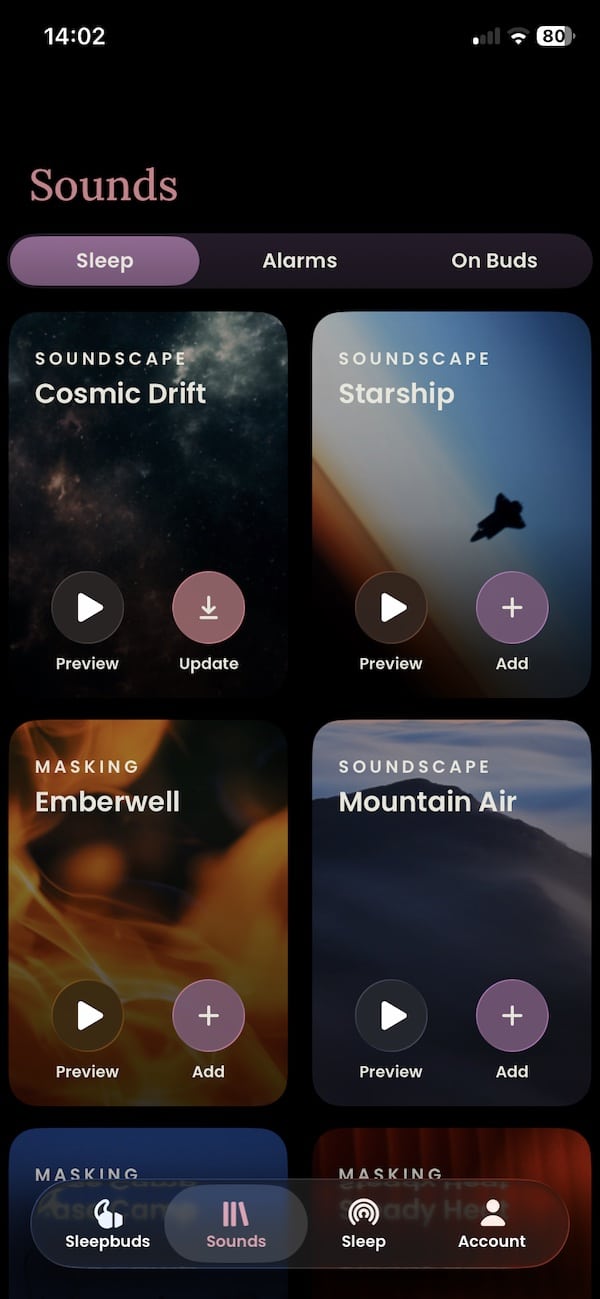Viewport: 600px width, 1299px height.
Task: Add Mountain Air soundscape
Action: click(512, 1015)
